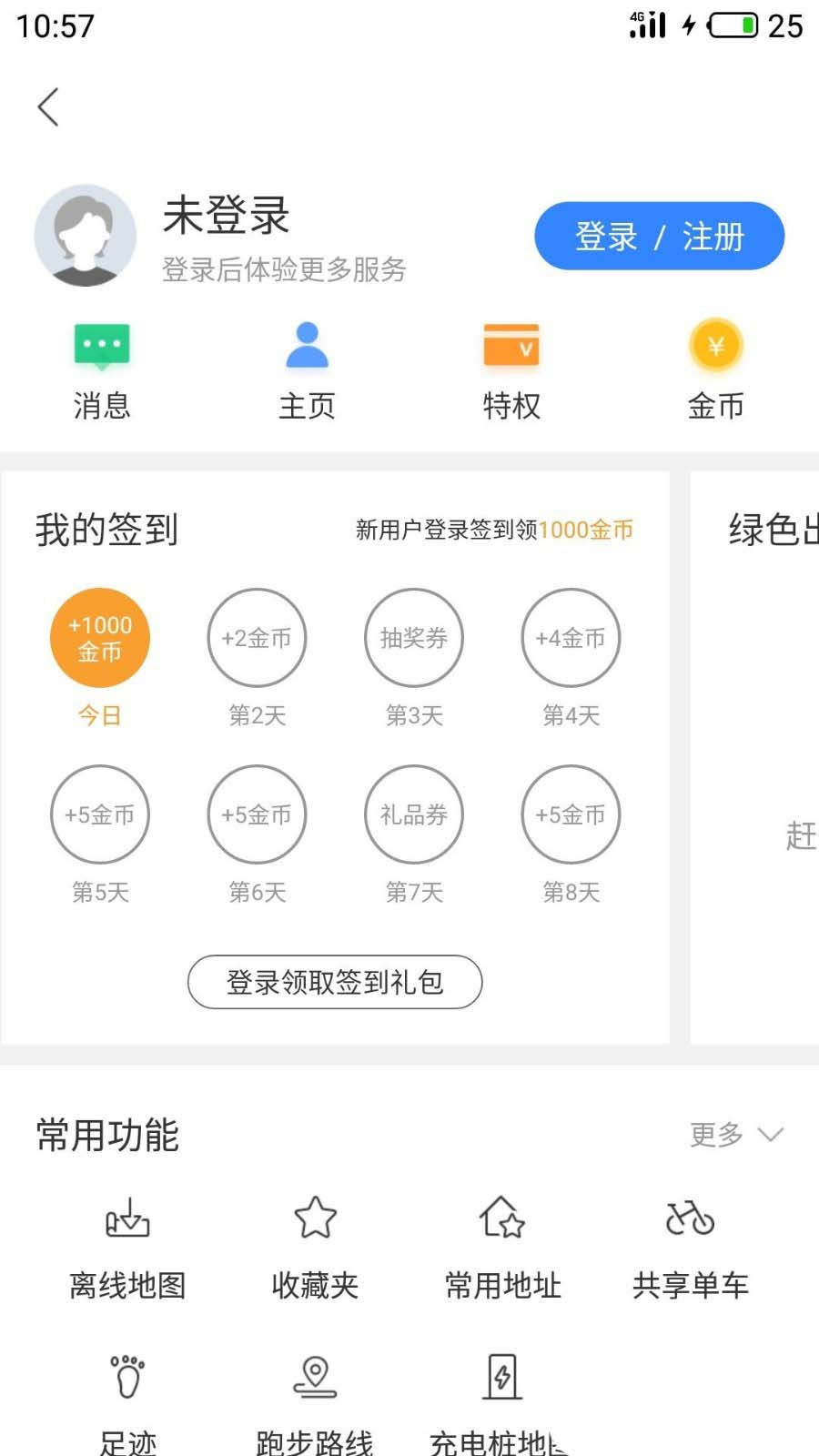Open 充电桩地图 charging stations
This screenshot has height=1456, width=819.
500,1401
